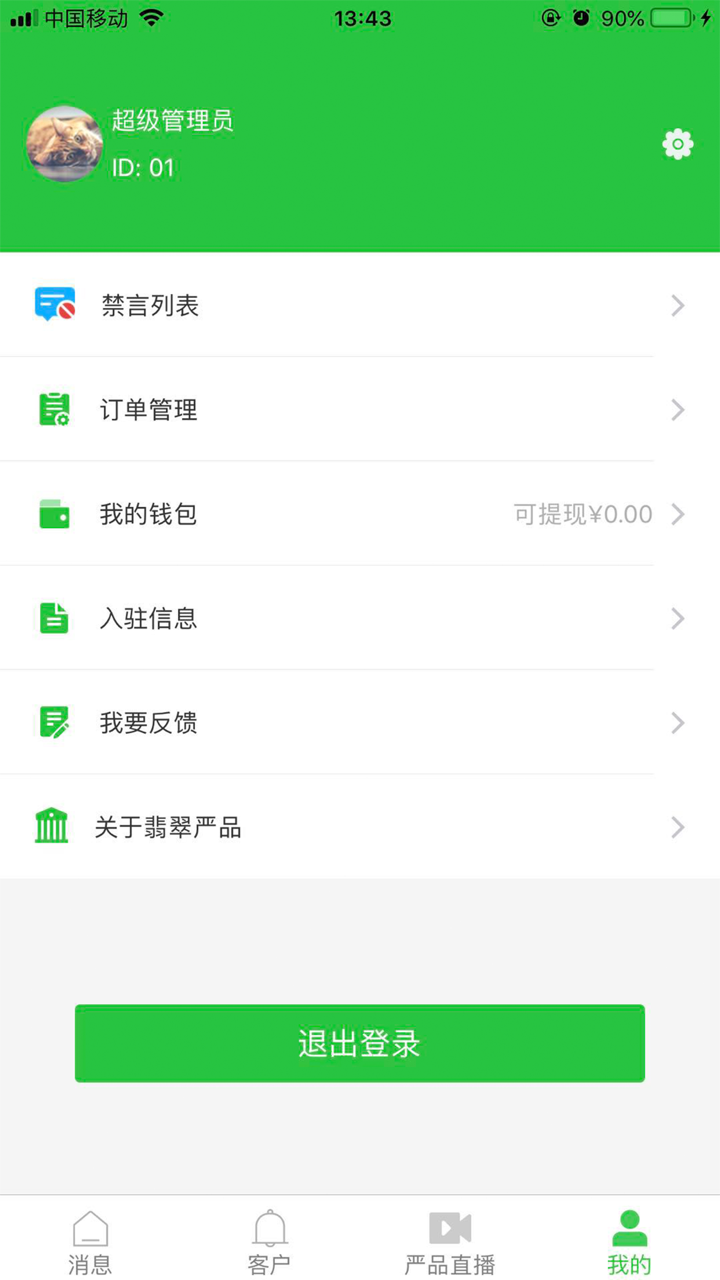720x1280 pixels.
Task: Click the 关于翡翠严品 bank building icon
Action: (51, 827)
